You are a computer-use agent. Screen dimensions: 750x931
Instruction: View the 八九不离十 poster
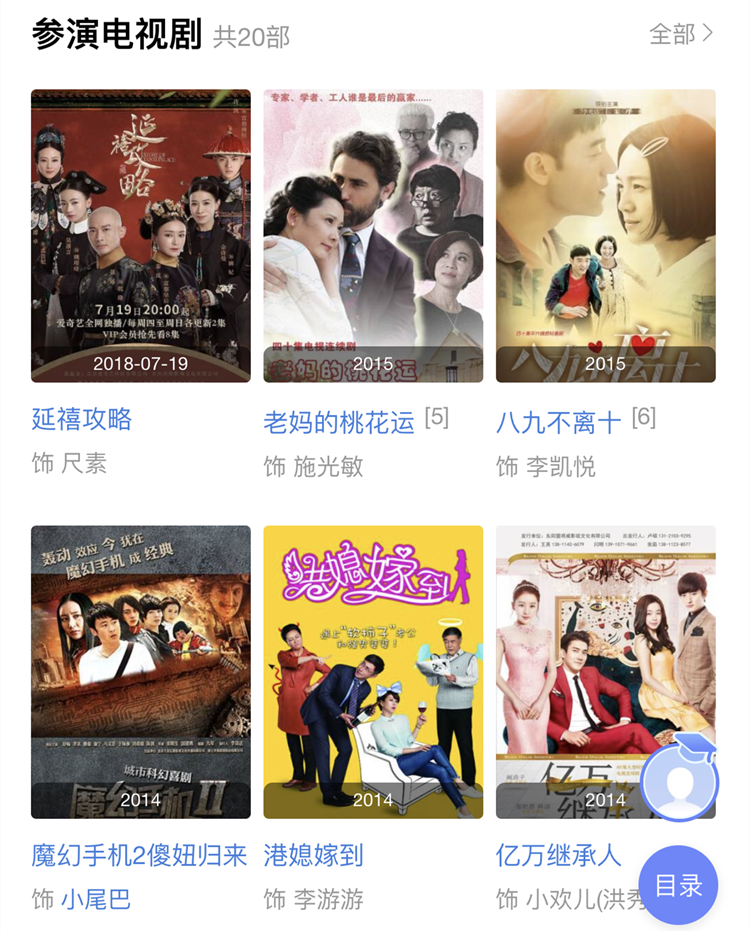point(605,235)
